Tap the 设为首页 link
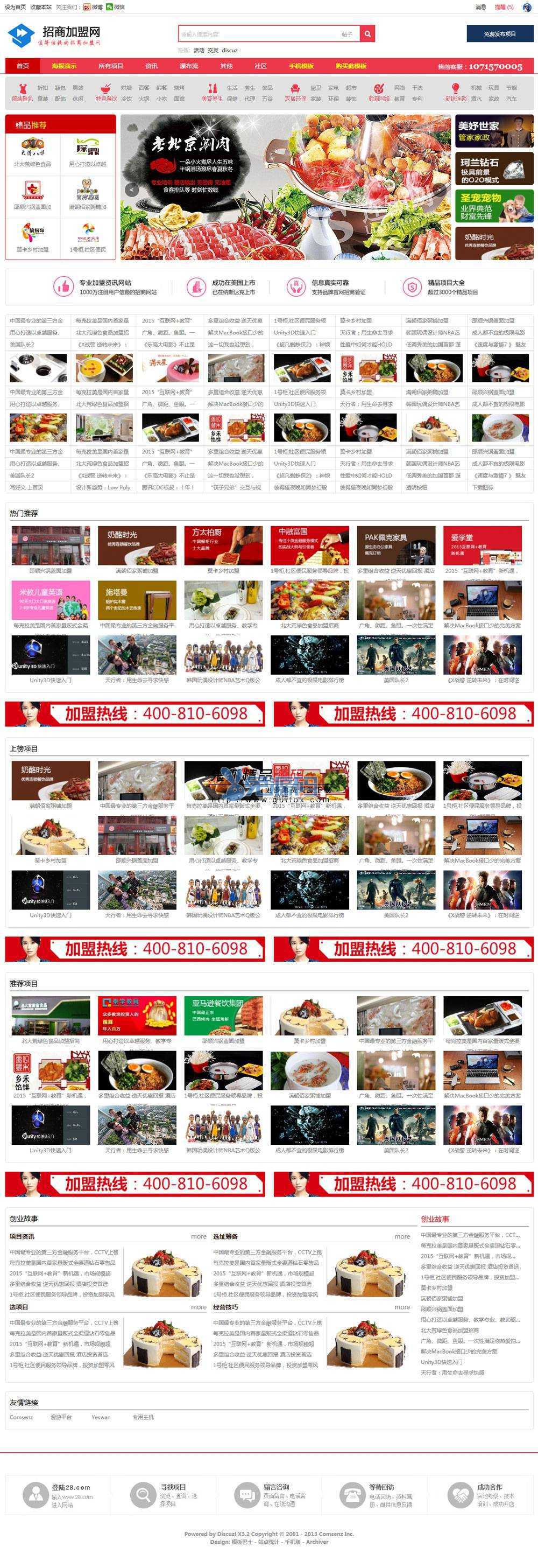 [15, 8]
